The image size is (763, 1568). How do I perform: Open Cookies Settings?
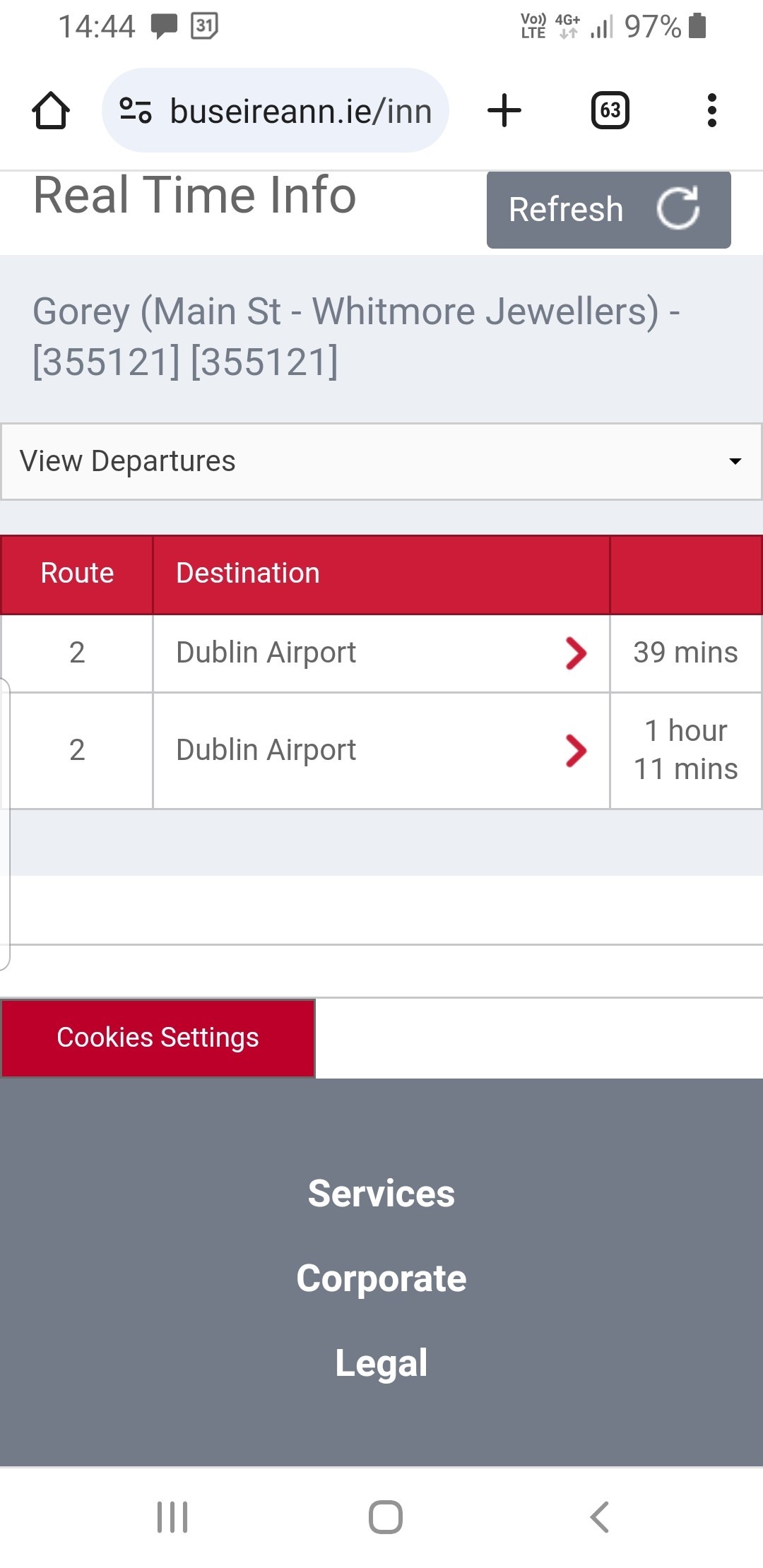158,1038
